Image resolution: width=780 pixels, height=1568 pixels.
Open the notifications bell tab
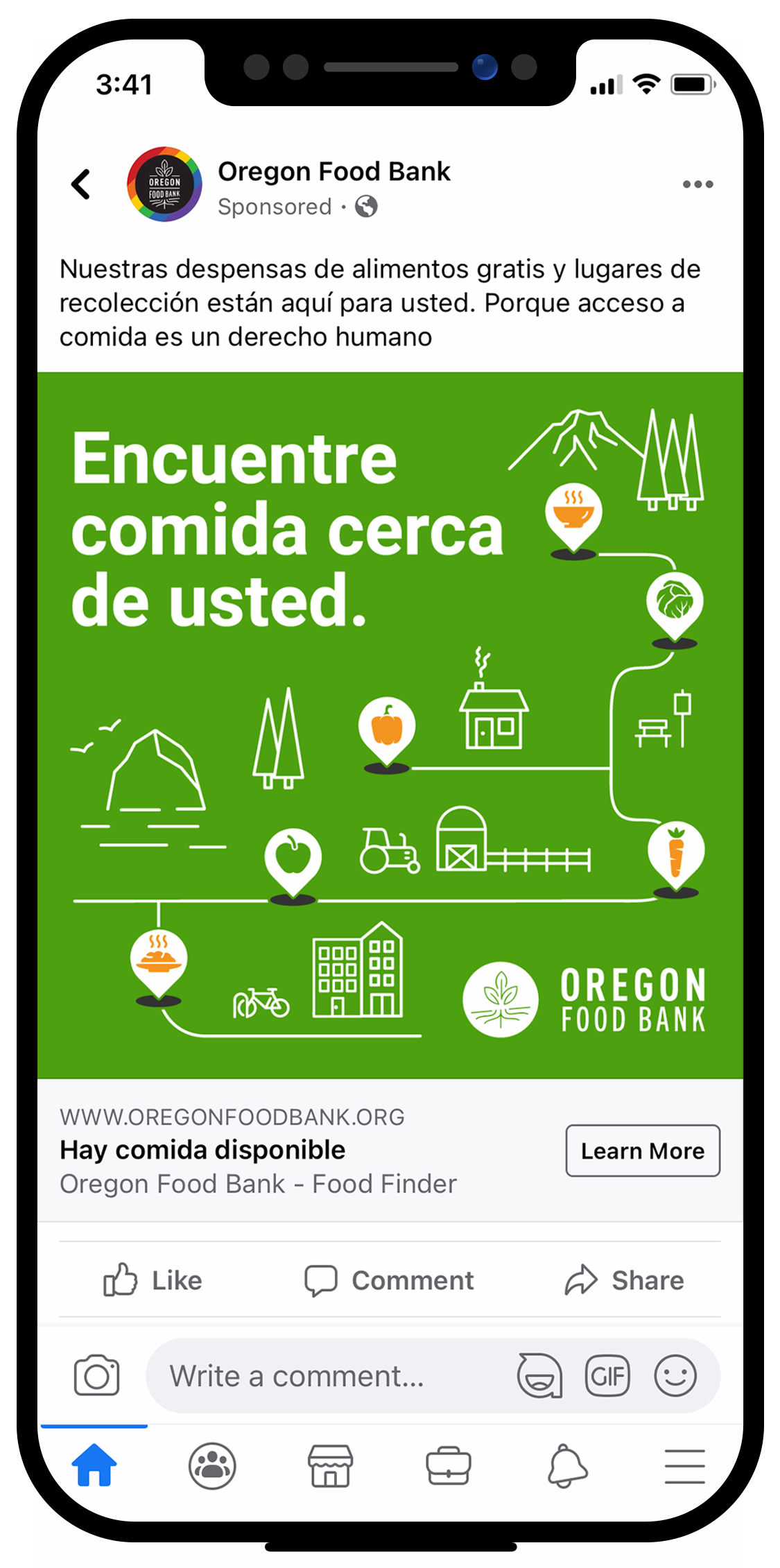567,1465
